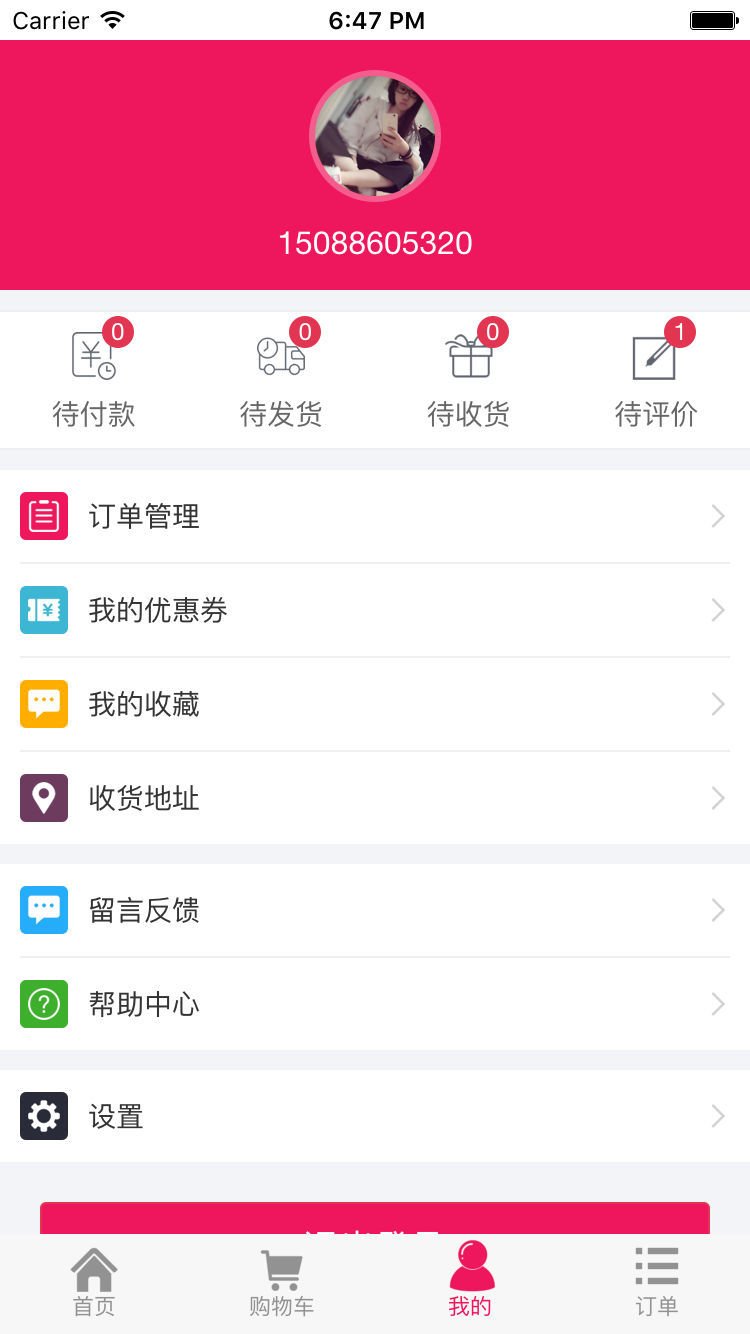
Task: Switch to the 订单 orders tab
Action: (656, 1282)
